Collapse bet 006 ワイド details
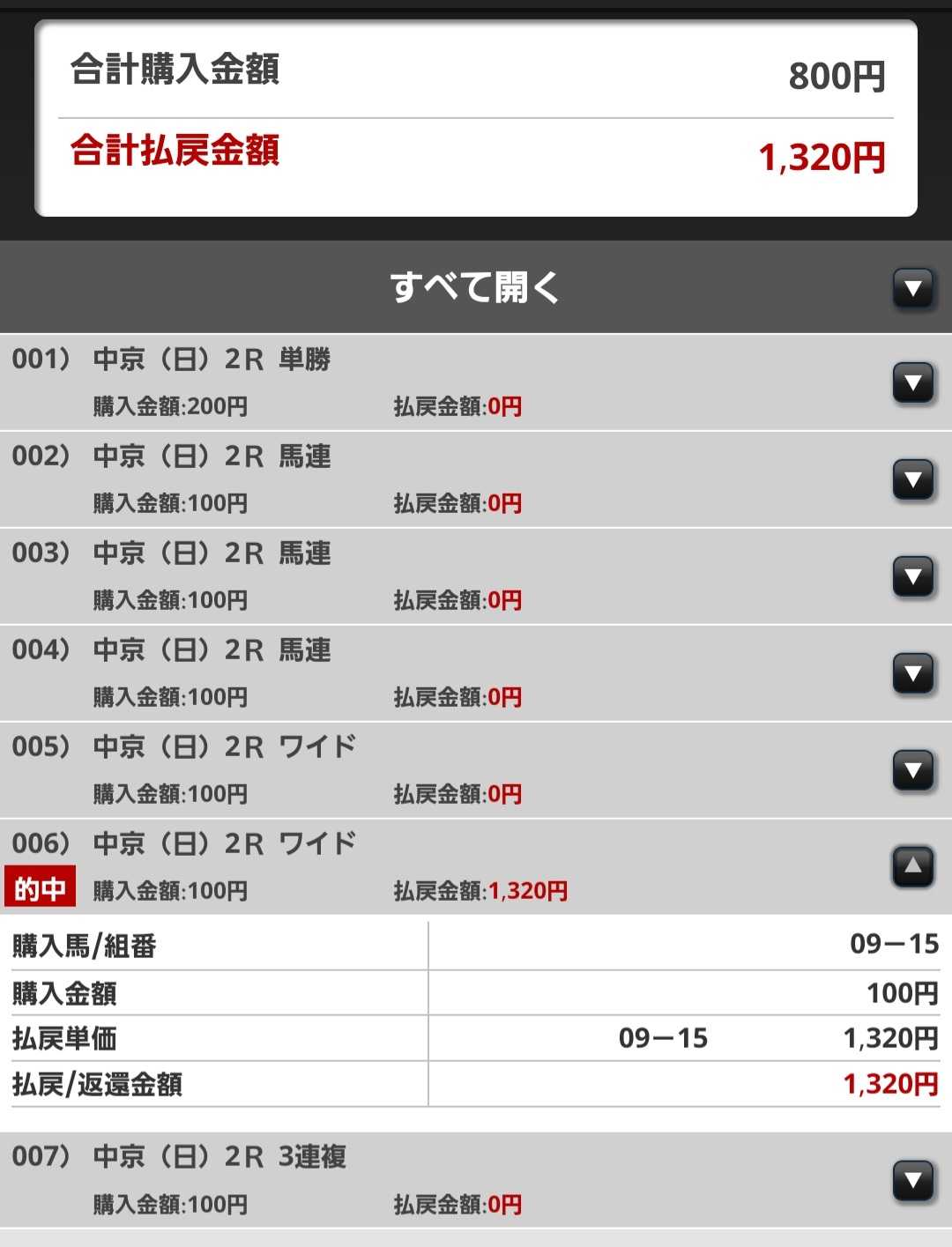This screenshot has height=1247, width=952. coord(912,866)
